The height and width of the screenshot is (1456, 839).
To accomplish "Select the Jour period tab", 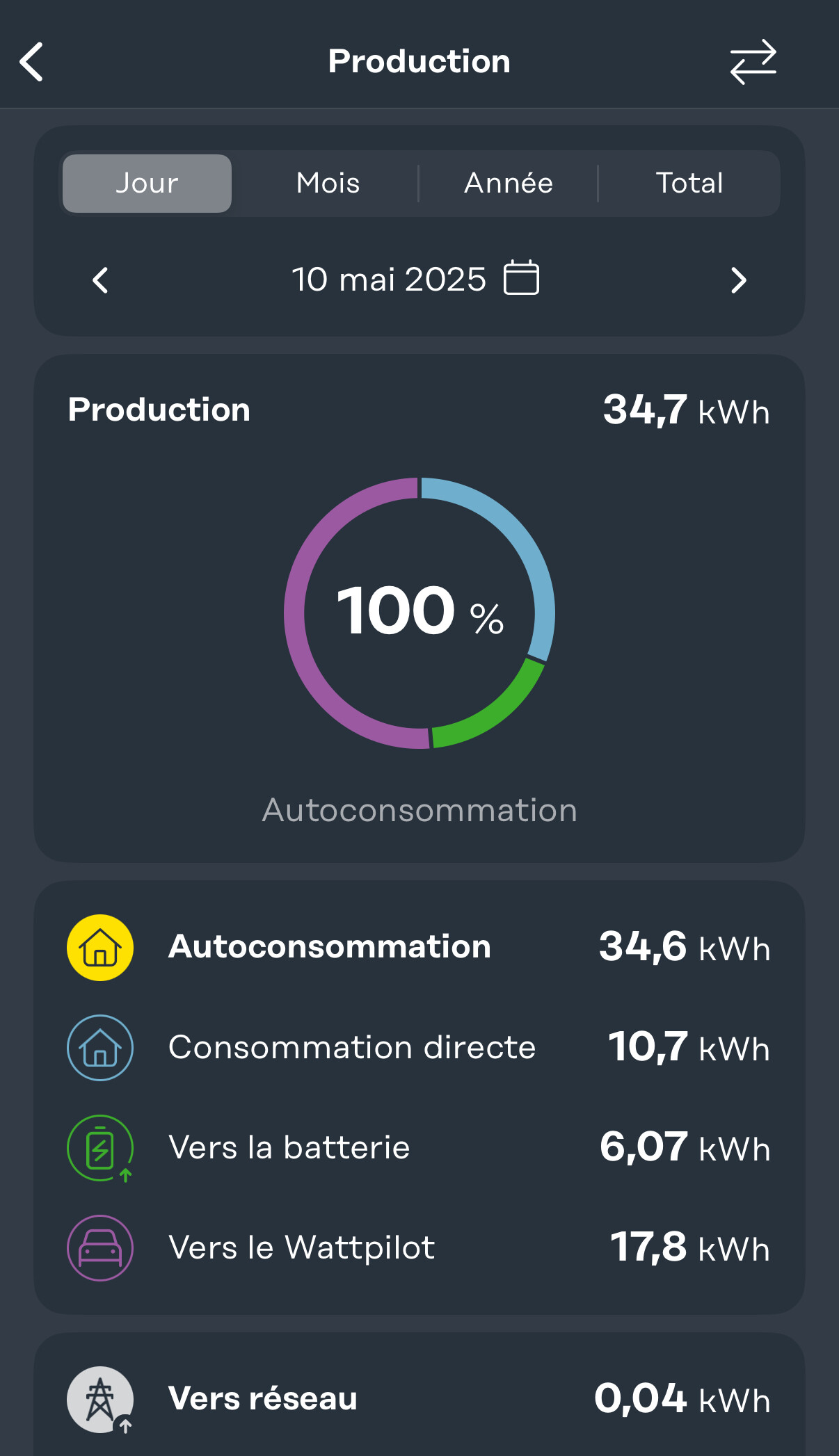I will click(x=147, y=184).
